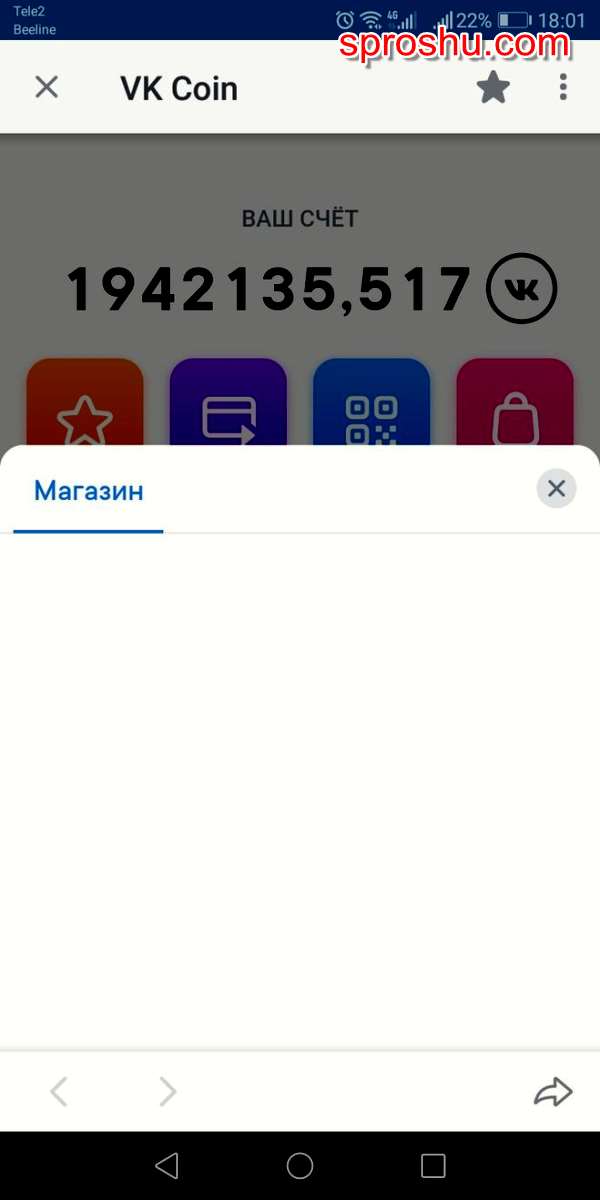
Task: Go back using the left chevron
Action: [x=59, y=1092]
